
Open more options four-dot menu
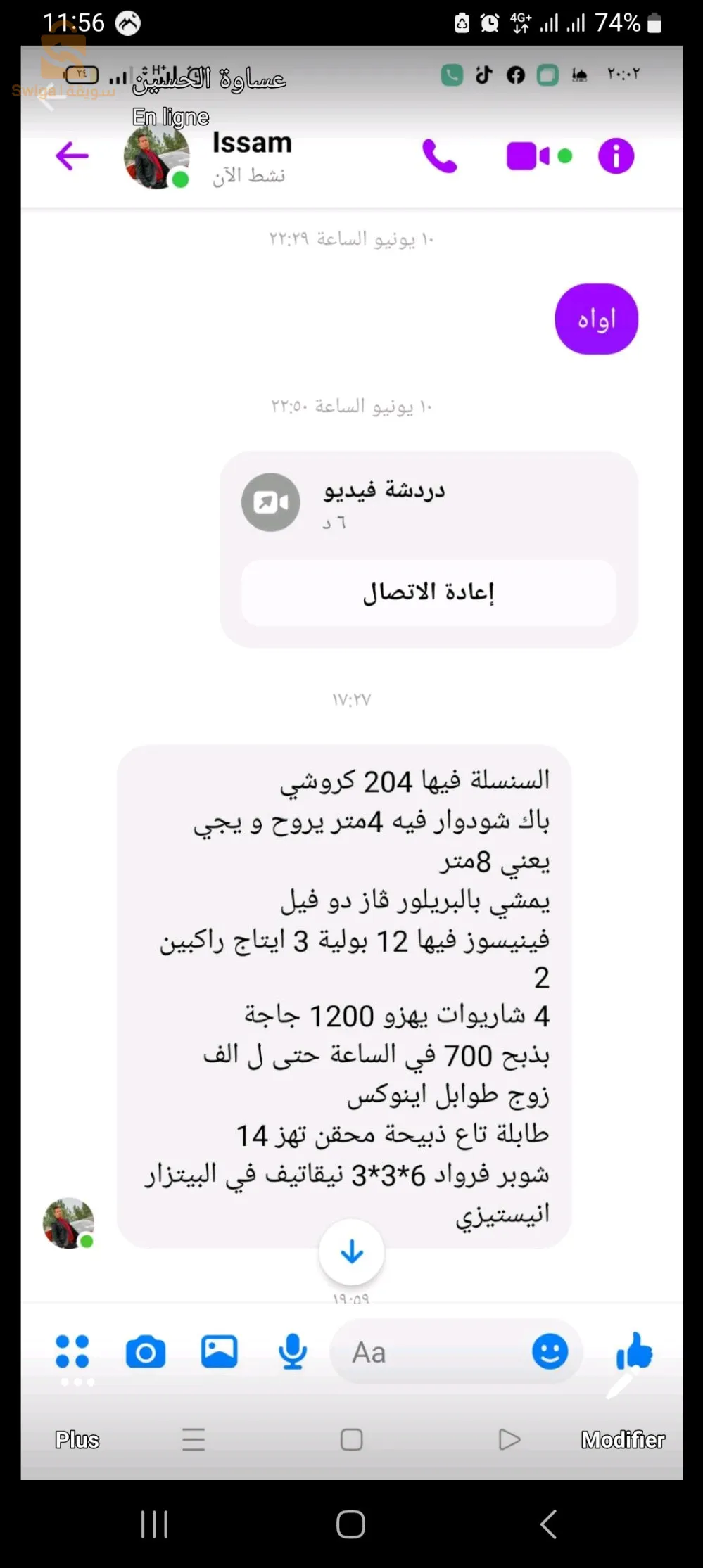point(72,1351)
